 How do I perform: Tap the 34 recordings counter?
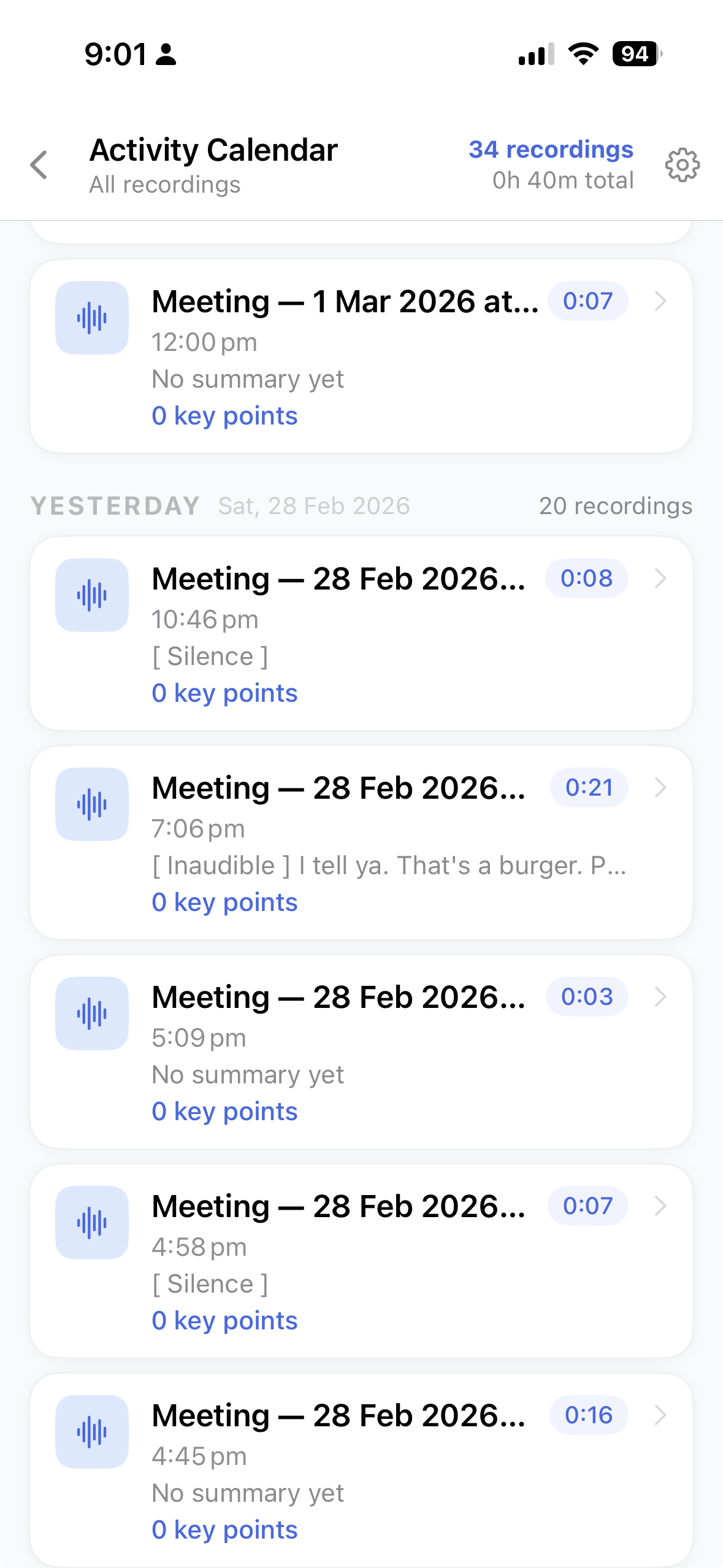coord(551,149)
